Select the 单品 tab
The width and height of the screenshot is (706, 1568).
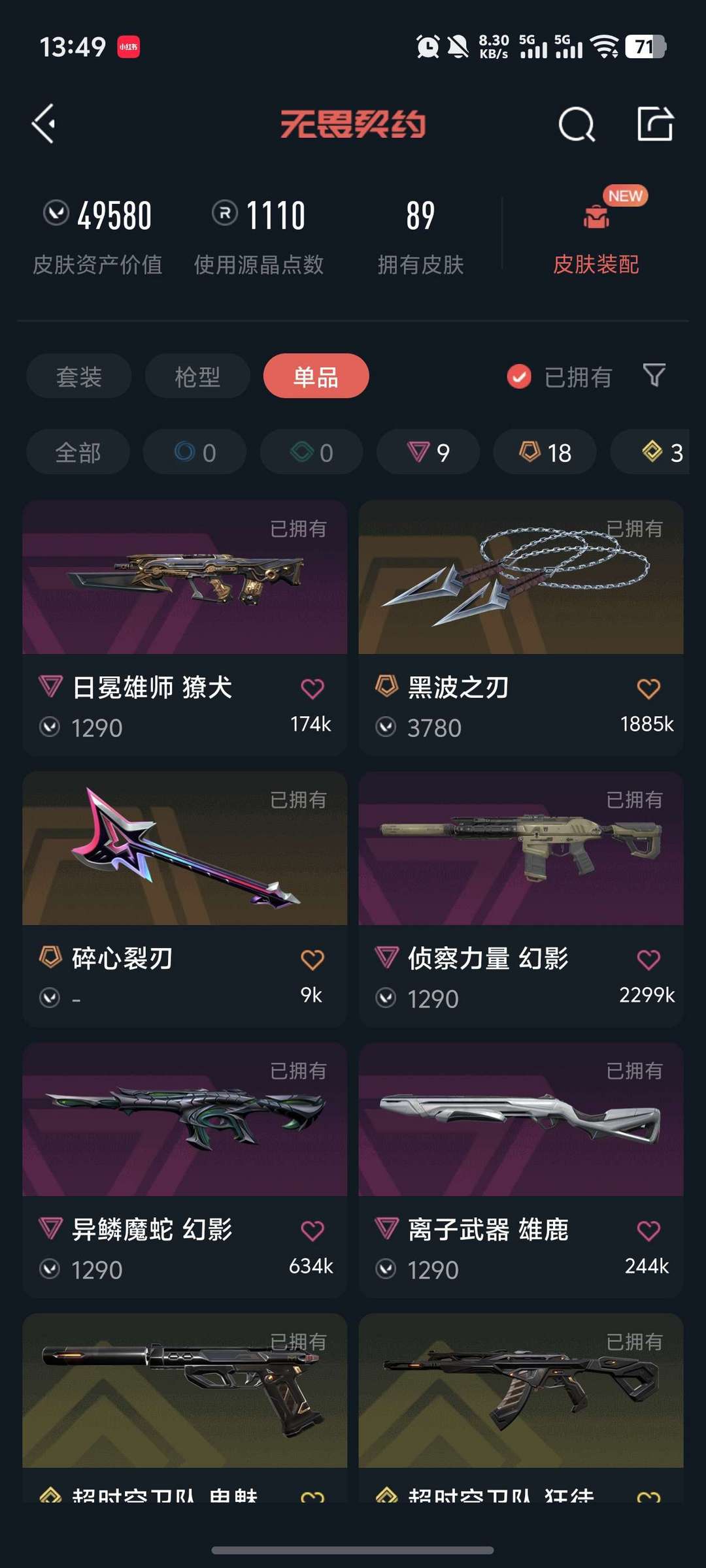coord(316,376)
